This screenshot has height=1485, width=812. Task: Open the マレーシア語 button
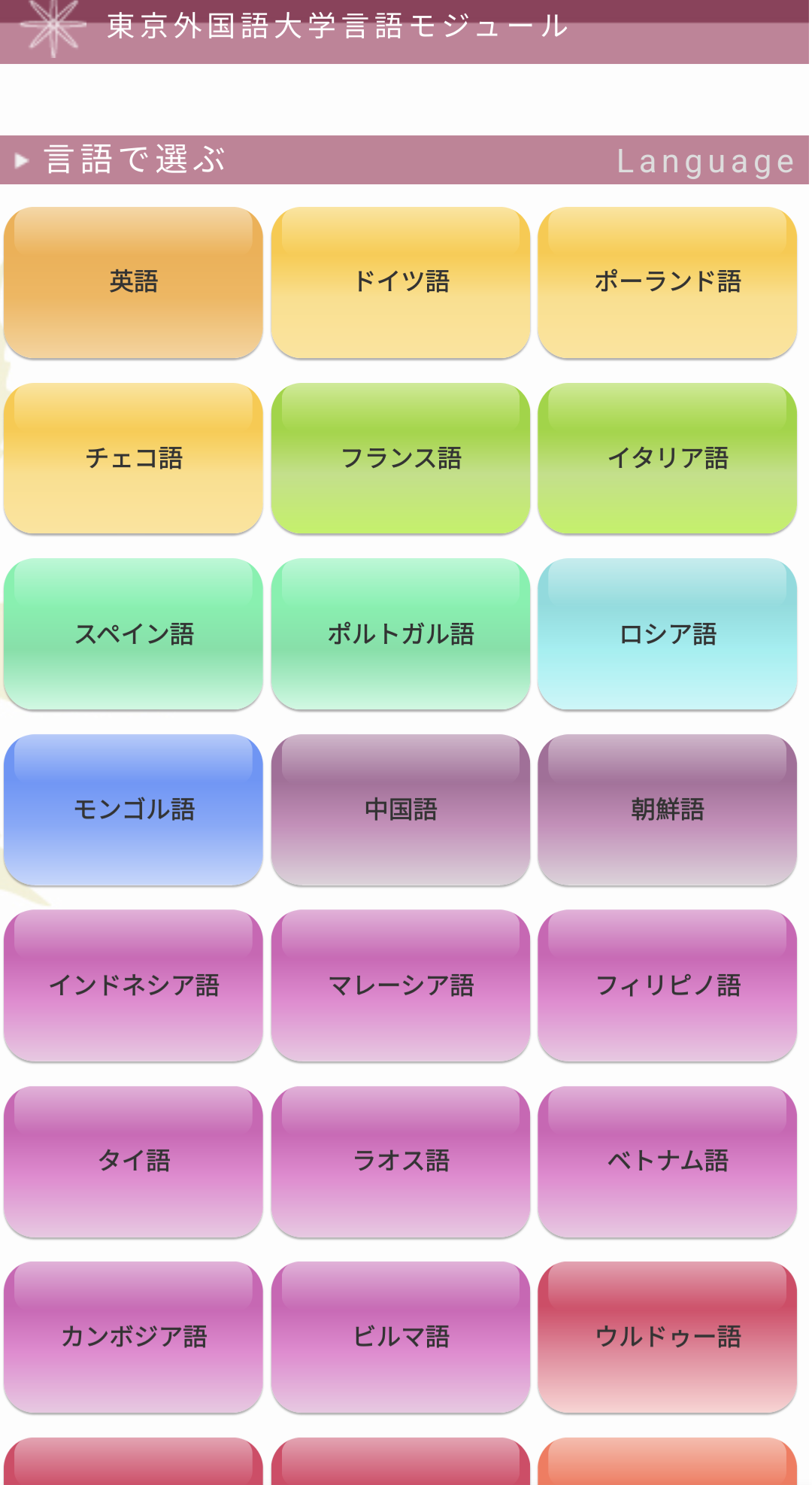401,985
